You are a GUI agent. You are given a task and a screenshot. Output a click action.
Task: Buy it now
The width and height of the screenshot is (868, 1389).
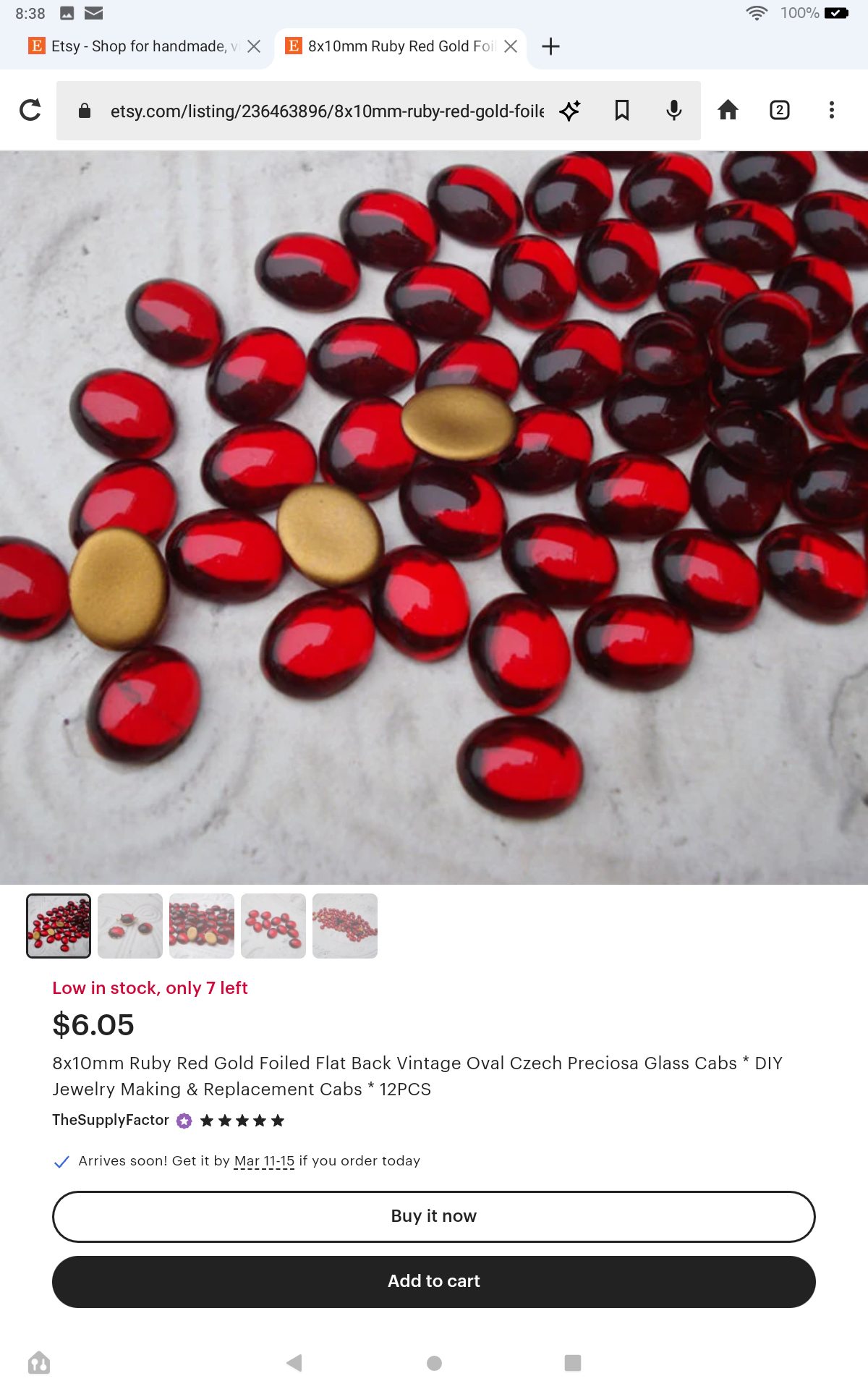[434, 1217]
